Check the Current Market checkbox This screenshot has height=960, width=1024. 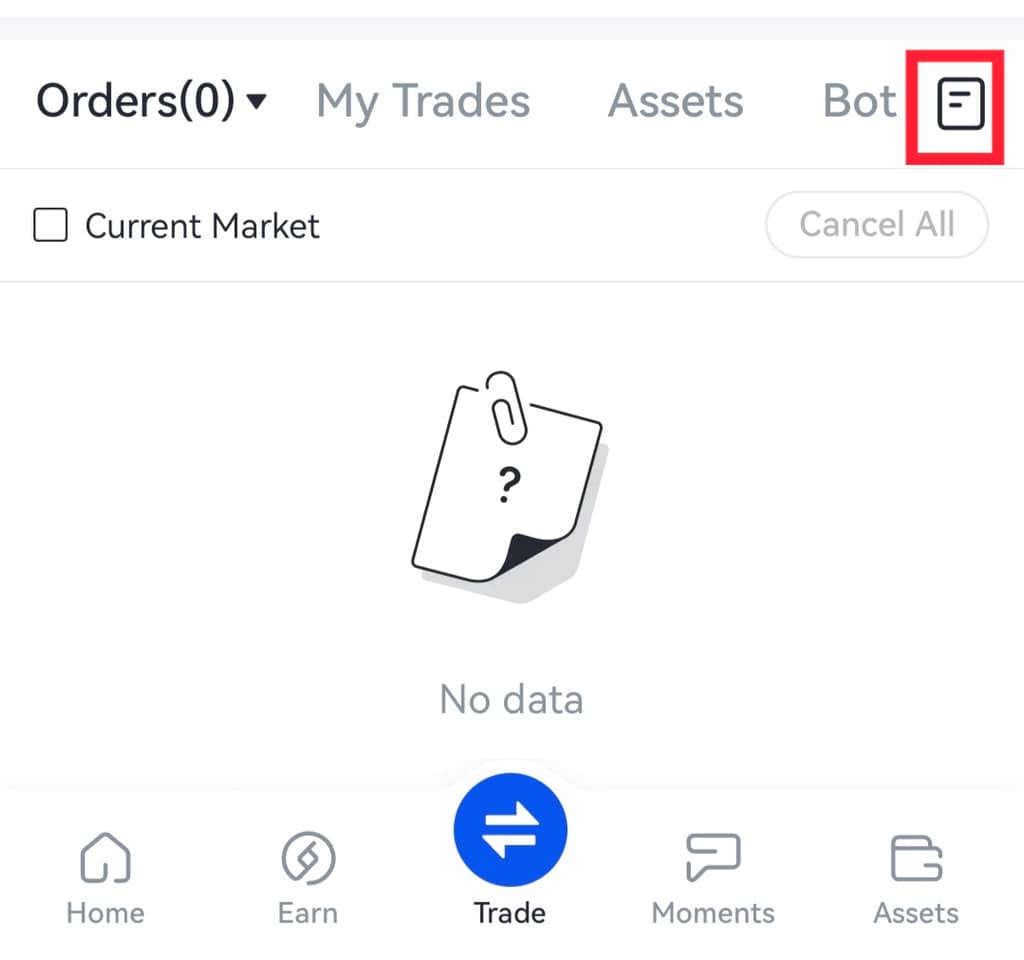(x=50, y=225)
